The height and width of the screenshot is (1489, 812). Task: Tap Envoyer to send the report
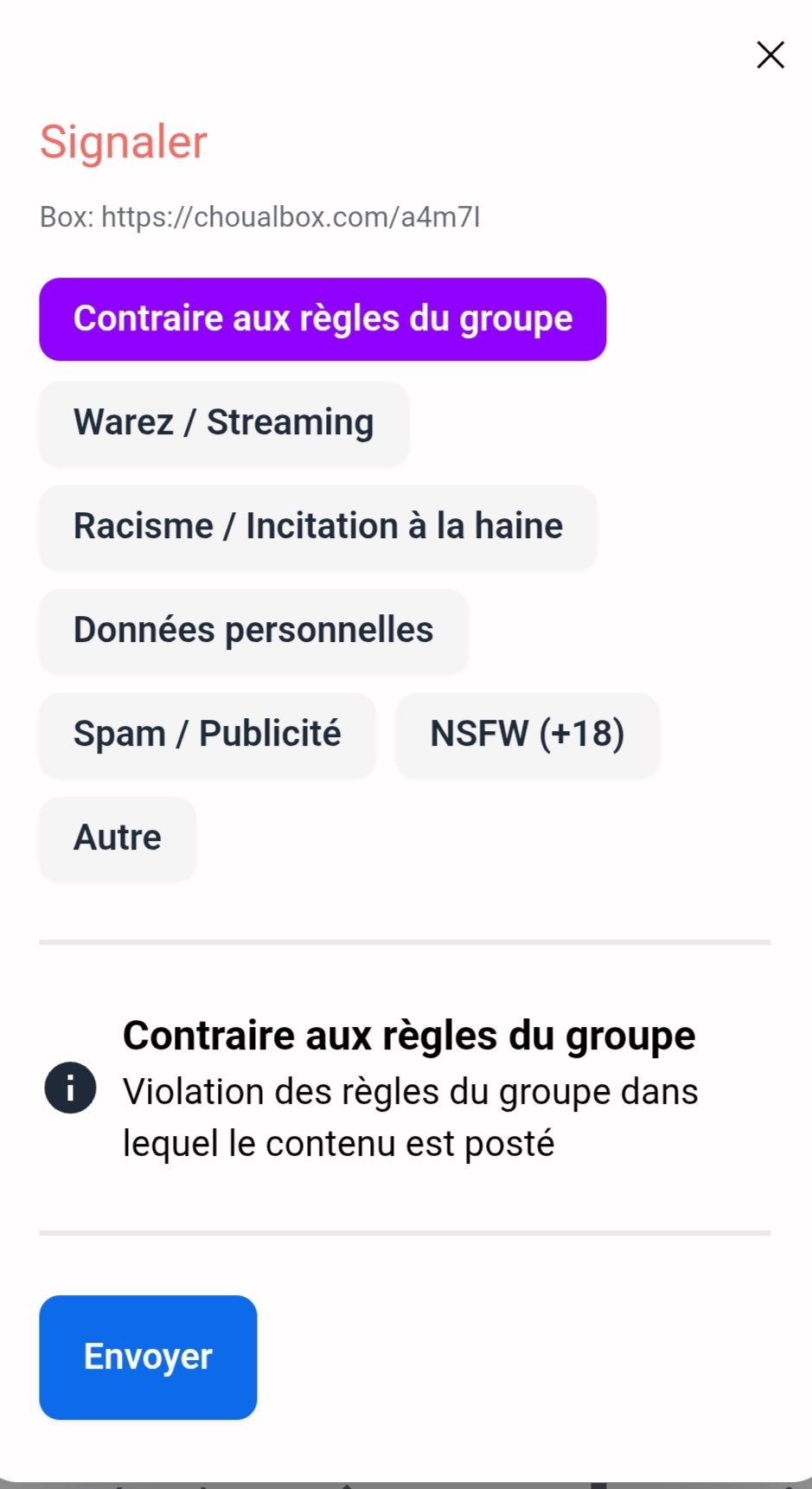click(148, 1357)
